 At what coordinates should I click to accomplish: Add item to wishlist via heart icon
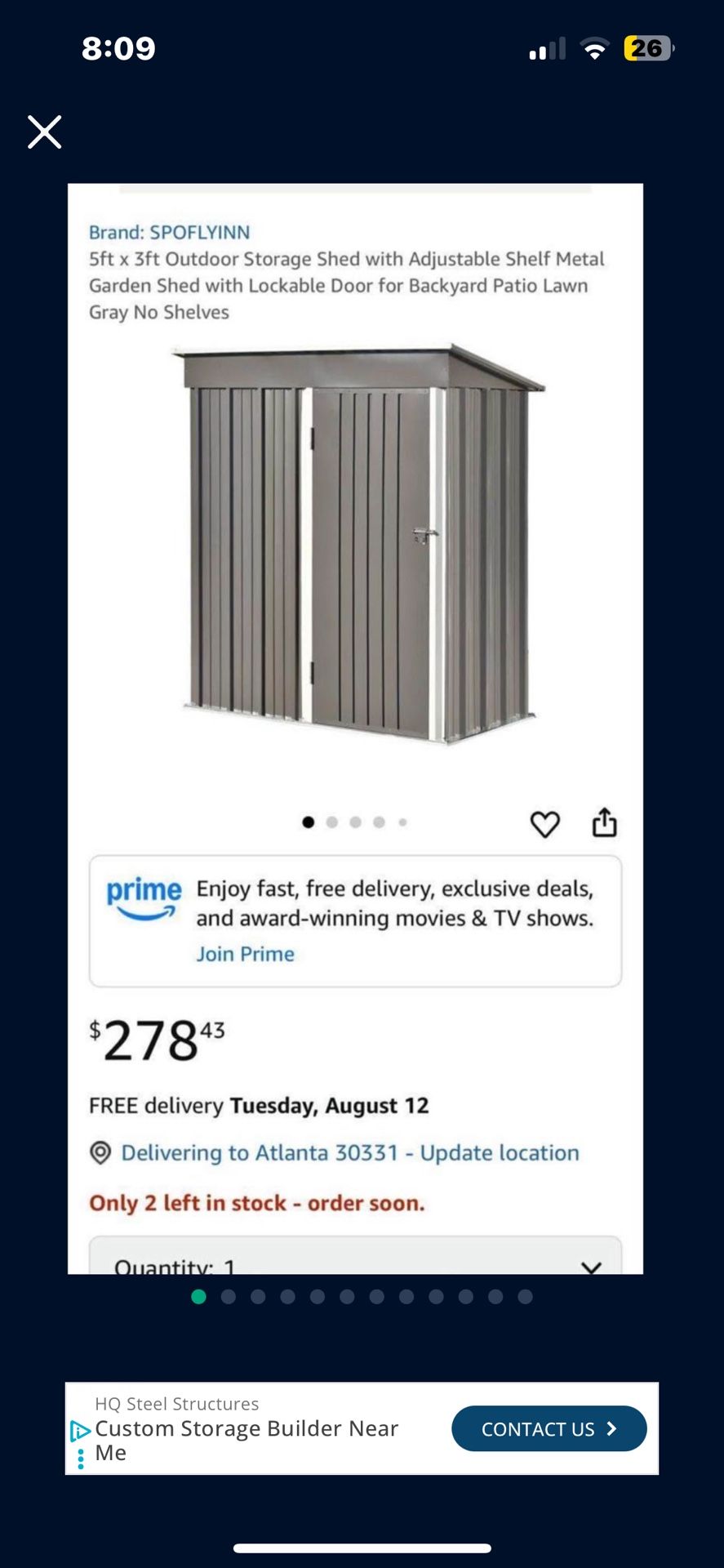546,824
